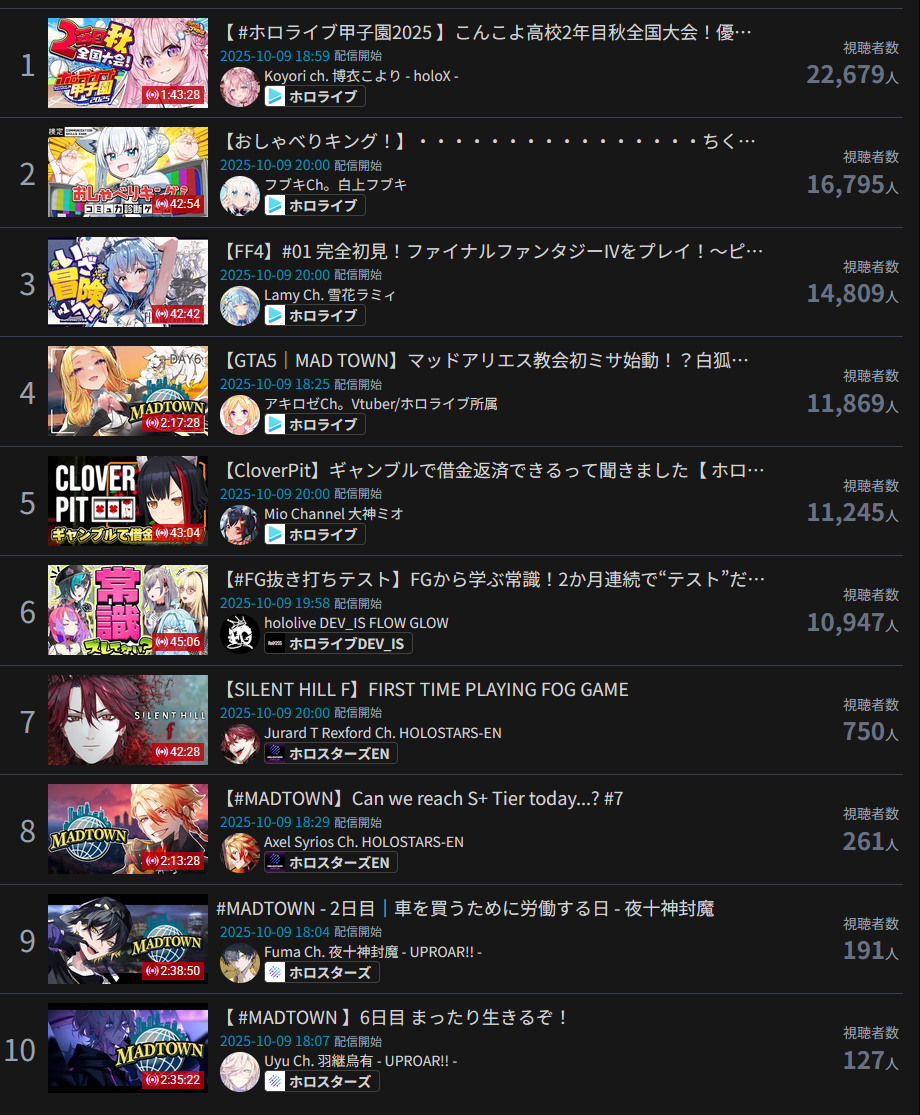920x1115 pixels.
Task: Select the ホロライブDEV_IS group tag
Action: point(339,643)
